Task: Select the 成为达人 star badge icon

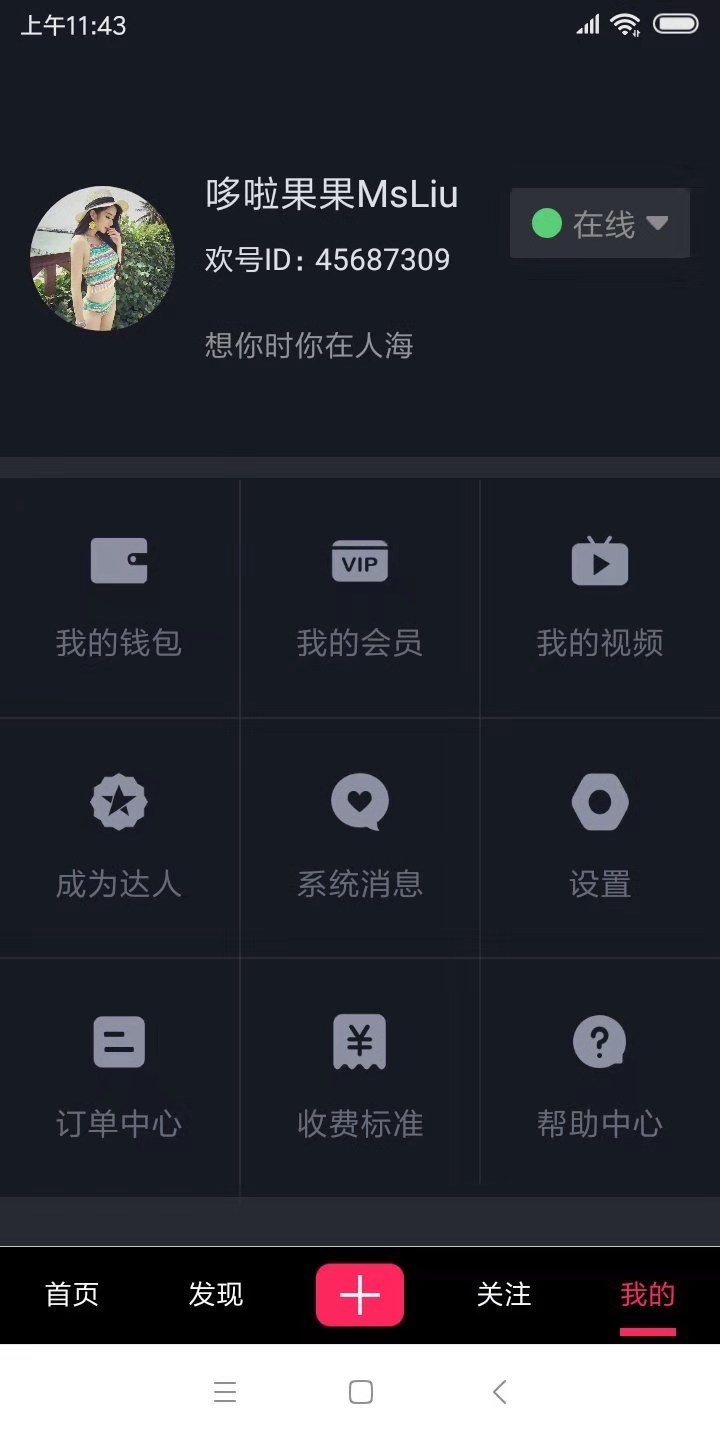Action: pos(118,800)
